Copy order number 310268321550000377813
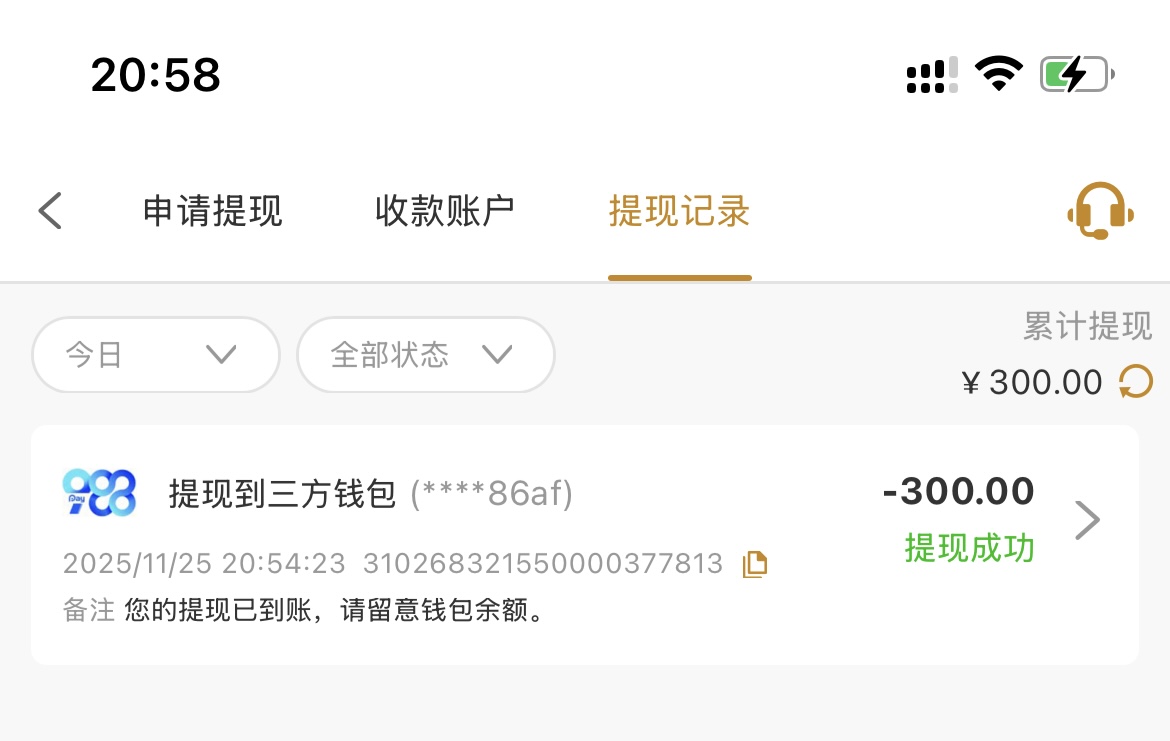Screen dimensions: 1170x741 point(755,564)
